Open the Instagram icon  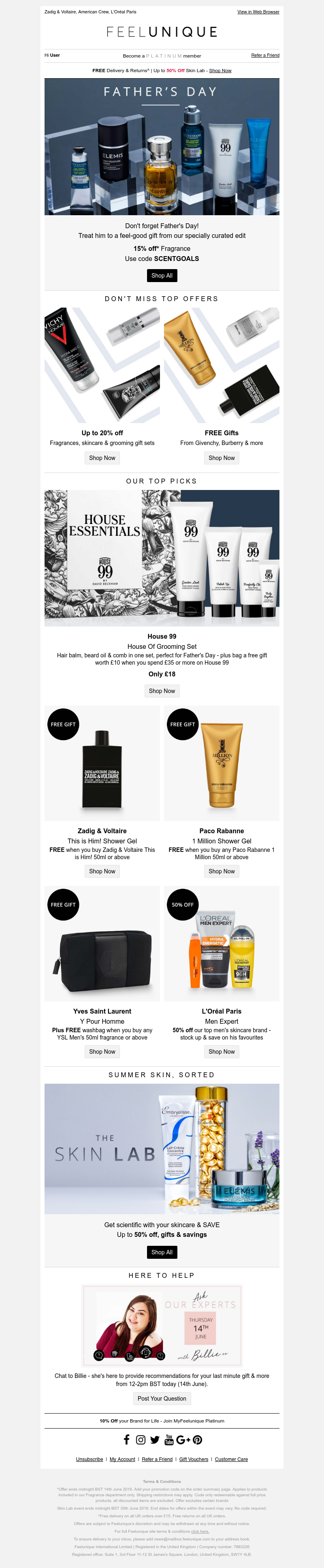141,1440
